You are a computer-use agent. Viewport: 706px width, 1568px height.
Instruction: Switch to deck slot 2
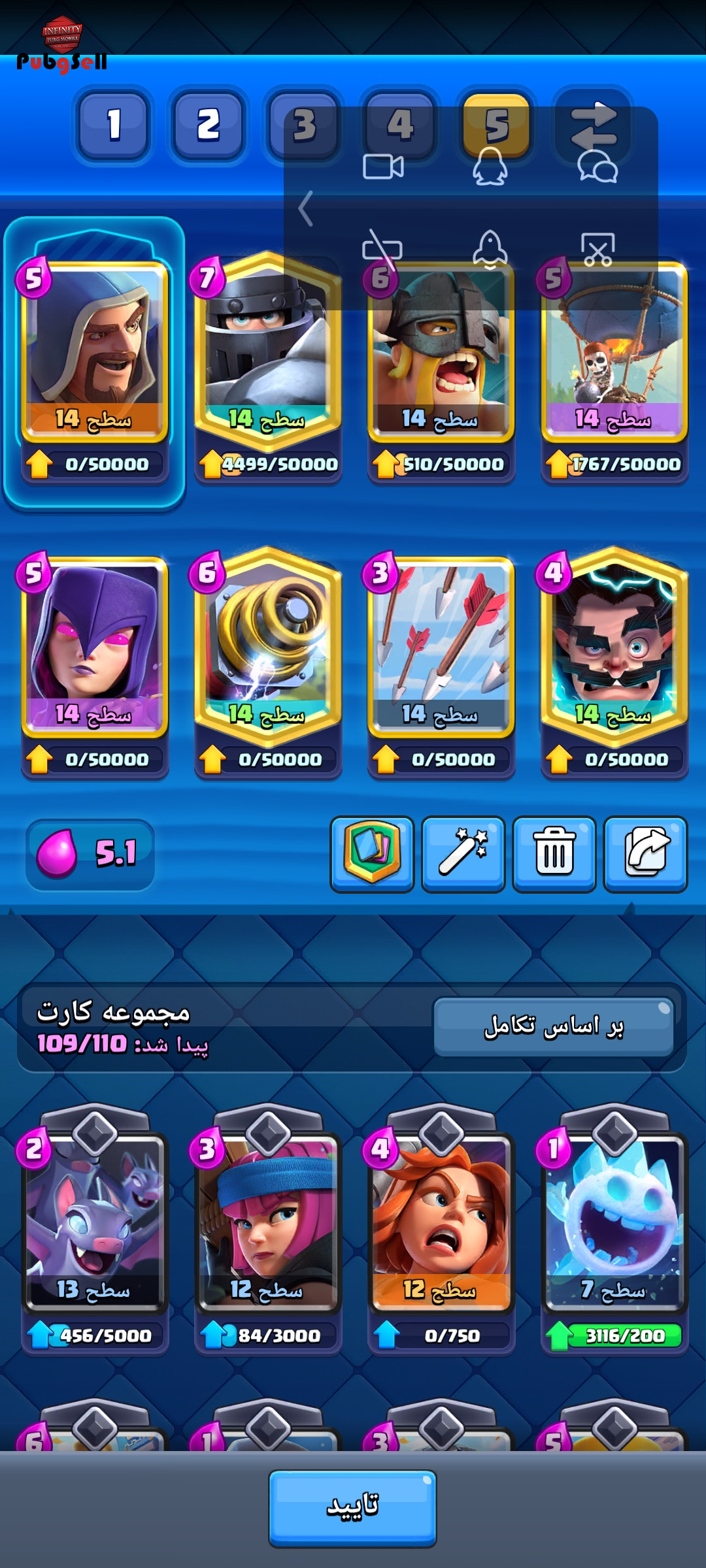pos(209,125)
